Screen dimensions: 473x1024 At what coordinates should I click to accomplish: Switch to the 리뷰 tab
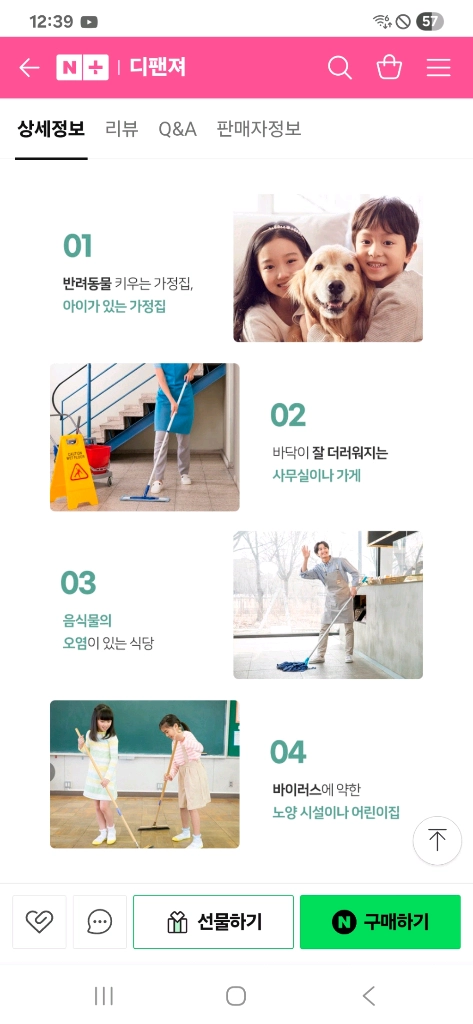[122, 129]
